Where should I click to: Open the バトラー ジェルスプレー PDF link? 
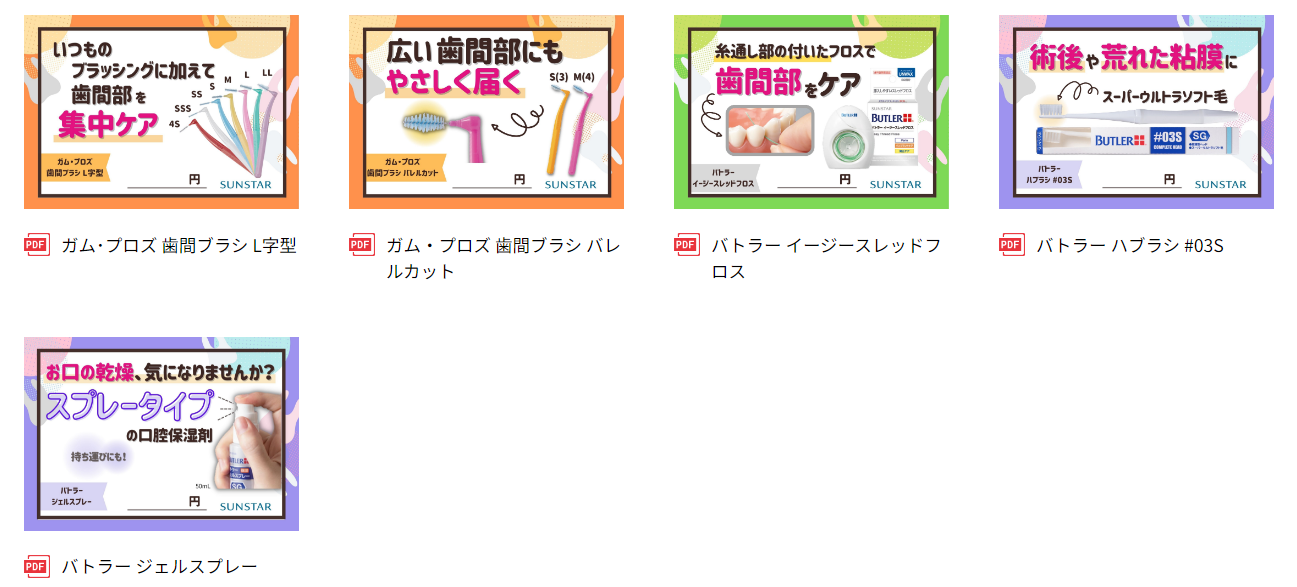pyautogui.click(x=159, y=566)
